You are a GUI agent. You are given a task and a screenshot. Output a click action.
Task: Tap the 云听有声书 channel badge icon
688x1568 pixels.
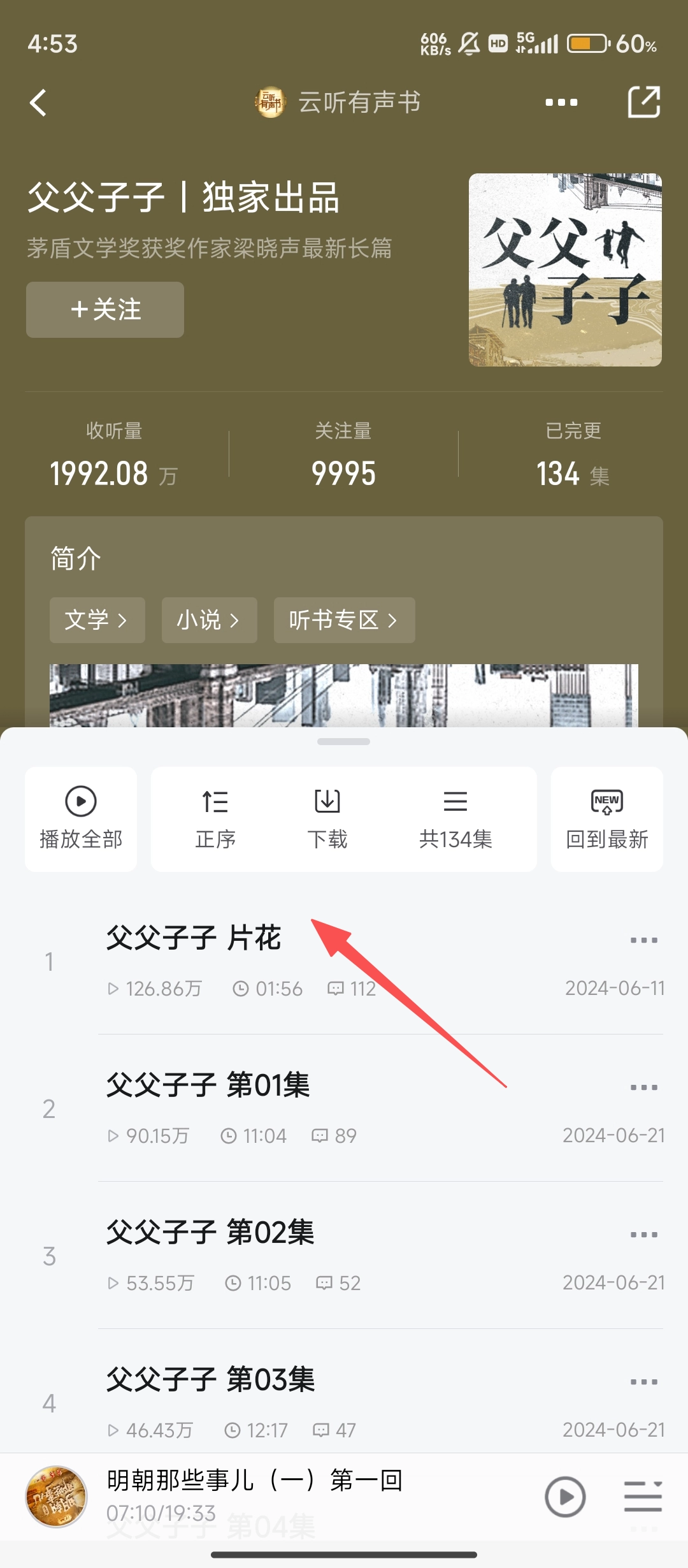[x=270, y=102]
